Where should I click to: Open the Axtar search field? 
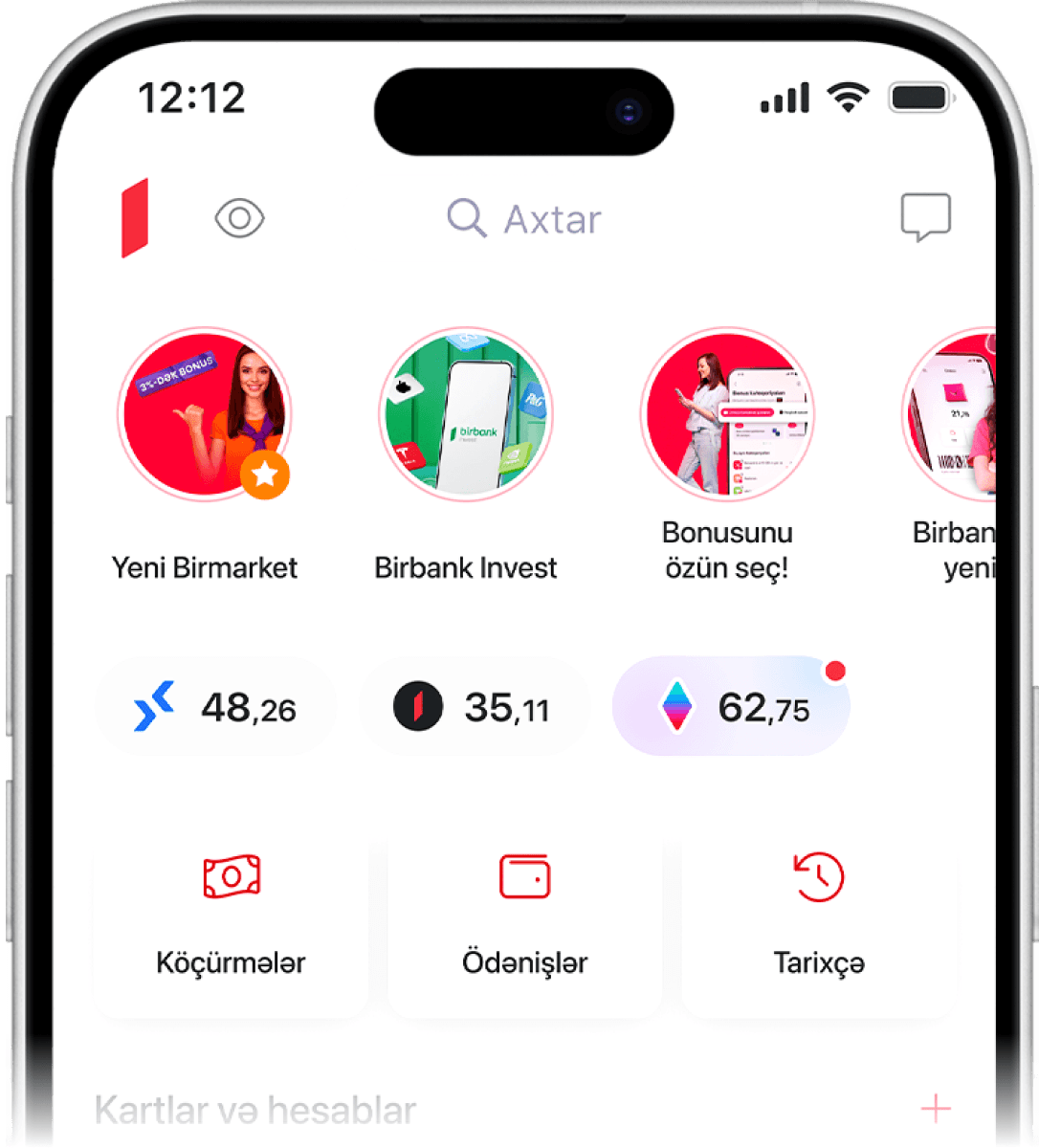(524, 219)
